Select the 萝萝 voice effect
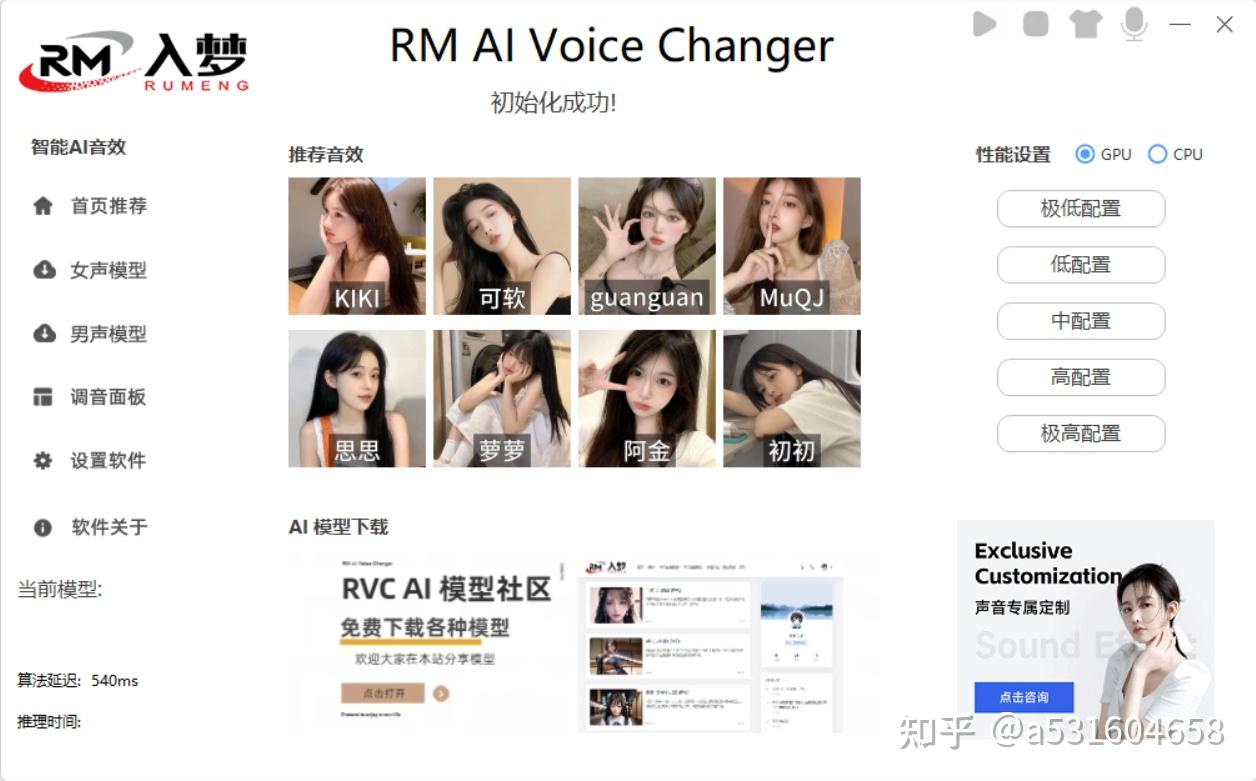Image resolution: width=1256 pixels, height=781 pixels. pos(502,398)
